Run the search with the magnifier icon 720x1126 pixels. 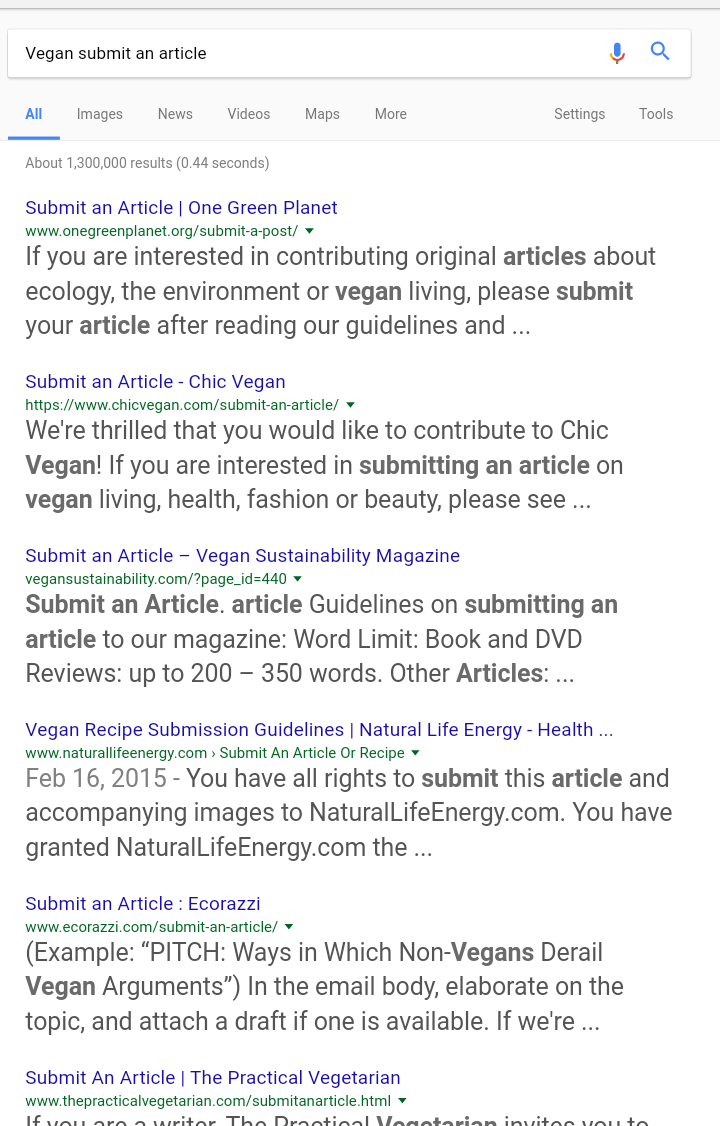(x=660, y=52)
